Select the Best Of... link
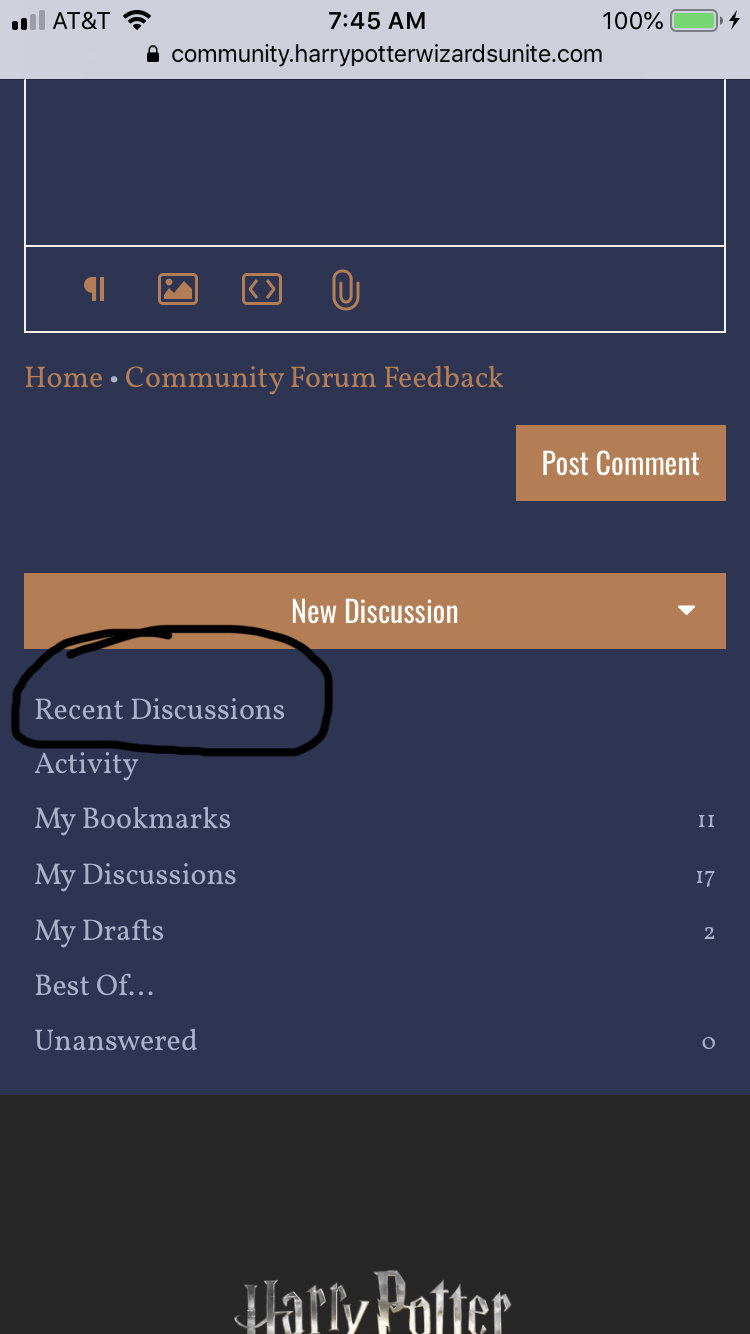Viewport: 750px width, 1334px height. tap(95, 986)
